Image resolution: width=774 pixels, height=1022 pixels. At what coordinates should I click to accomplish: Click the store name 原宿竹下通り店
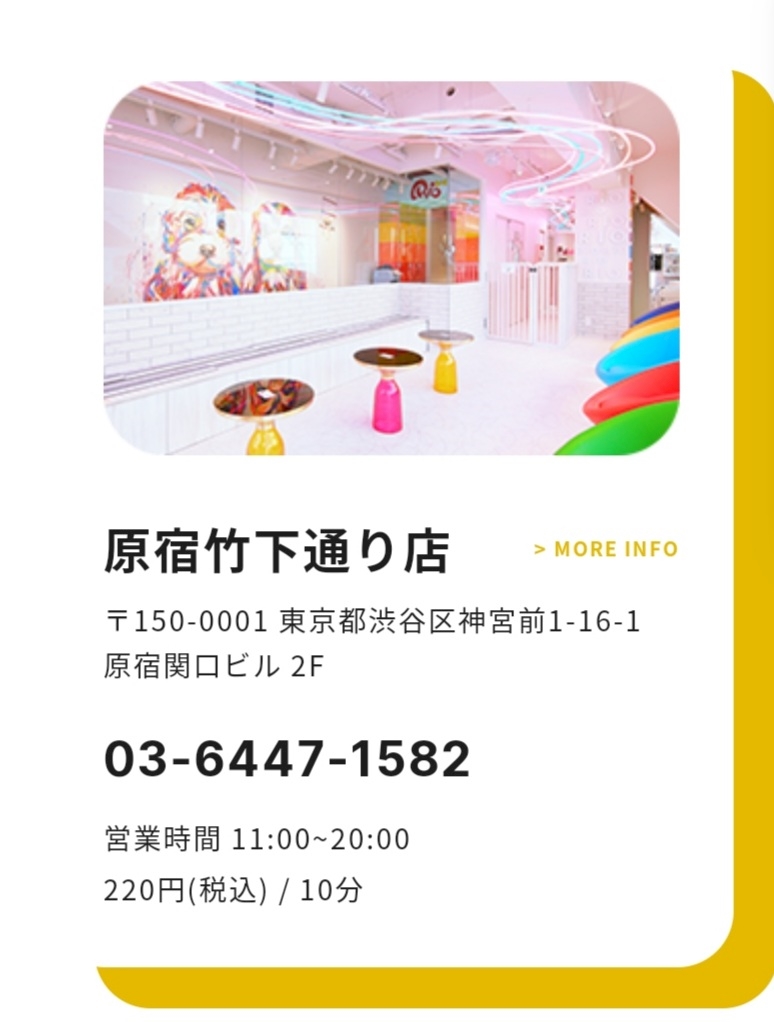(x=278, y=549)
